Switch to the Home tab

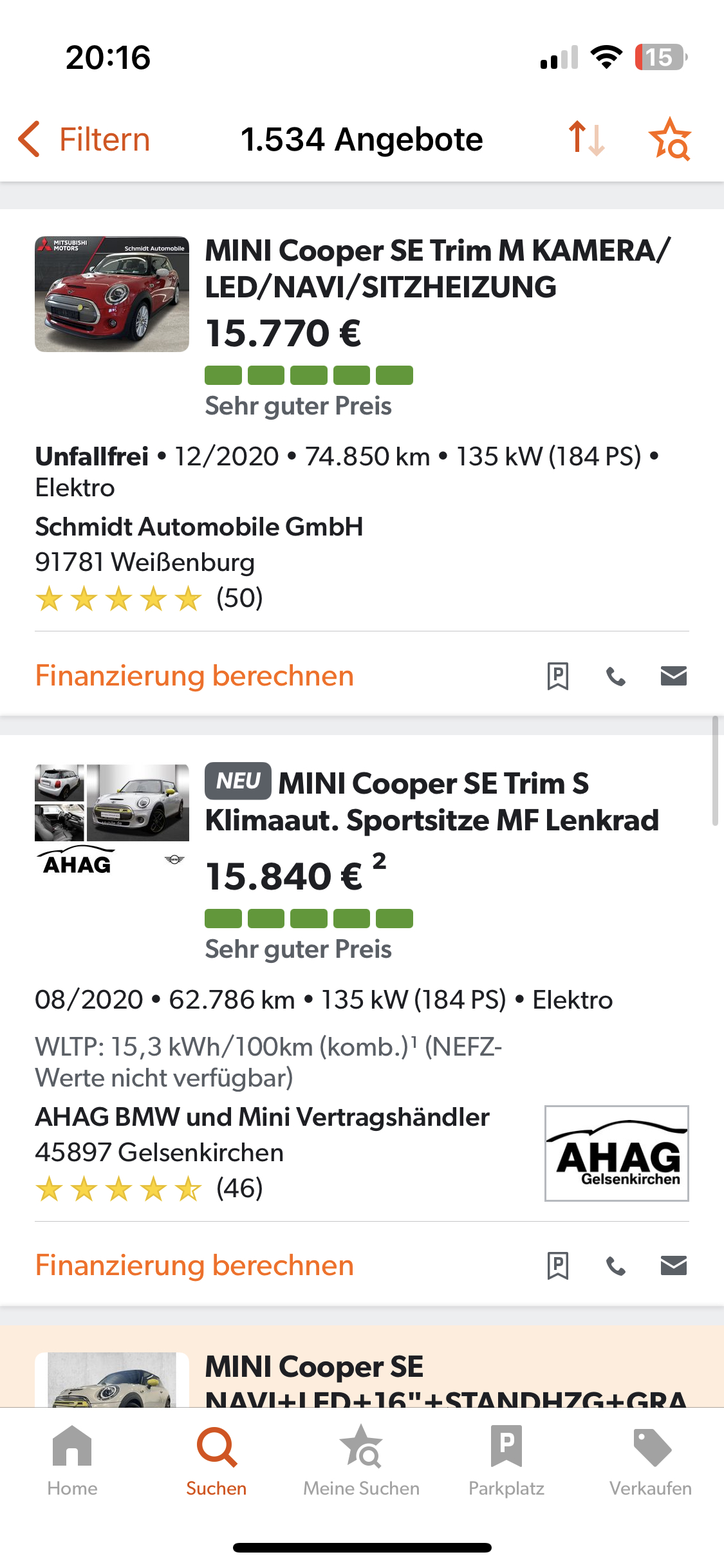72,1461
